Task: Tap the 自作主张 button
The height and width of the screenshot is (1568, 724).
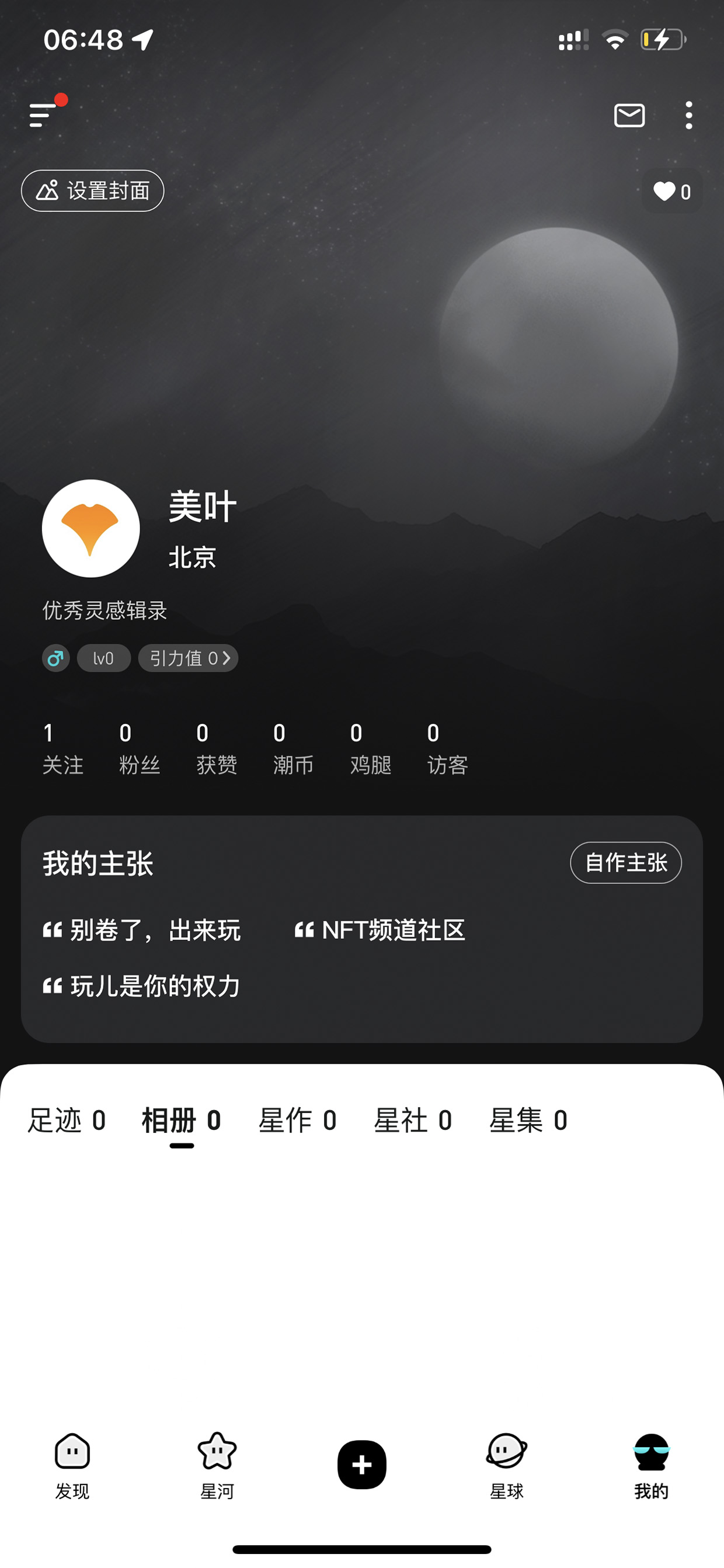Action: [625, 862]
